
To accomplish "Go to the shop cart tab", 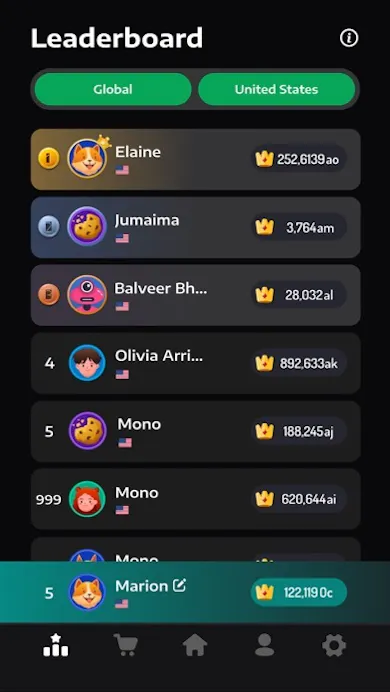I will (126, 645).
